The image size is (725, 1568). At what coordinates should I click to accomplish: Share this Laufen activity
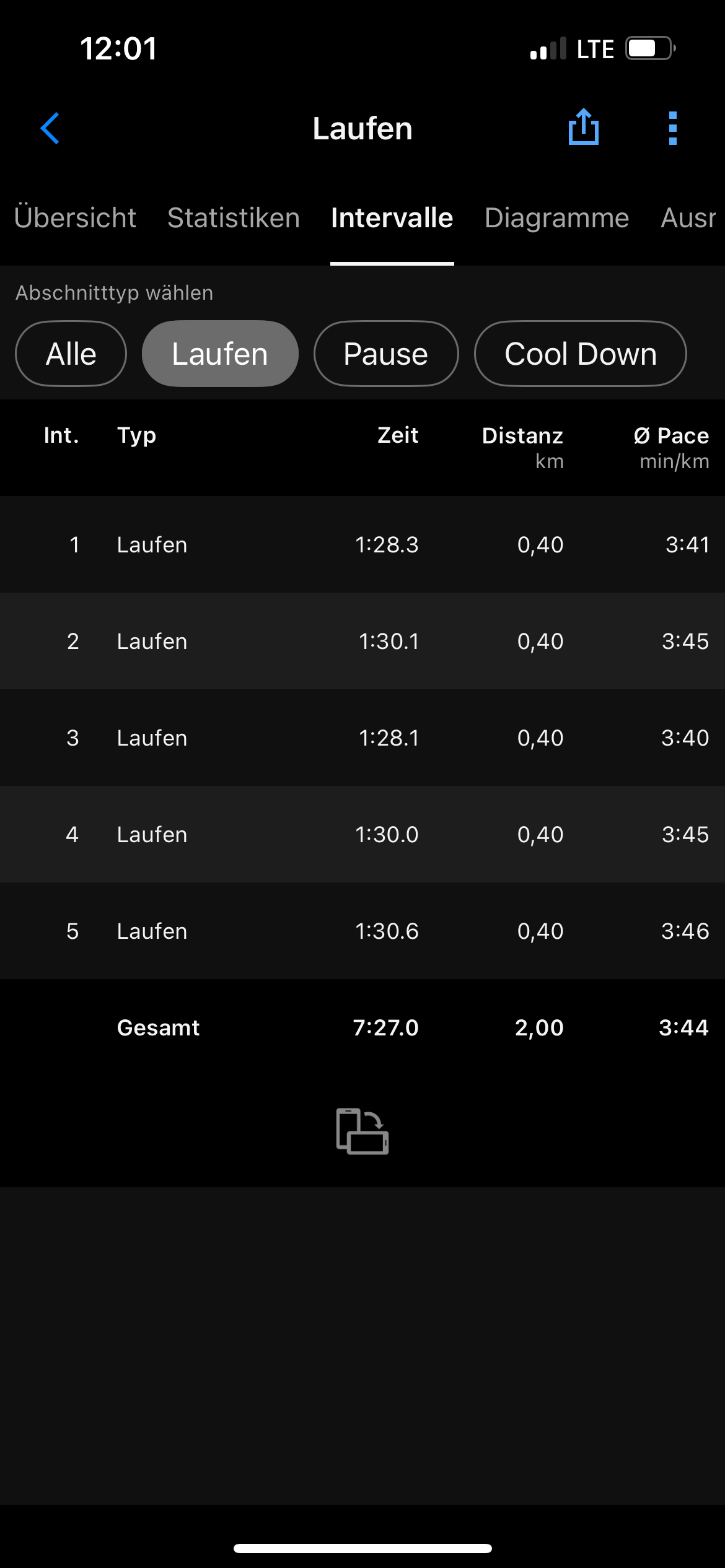click(x=583, y=128)
